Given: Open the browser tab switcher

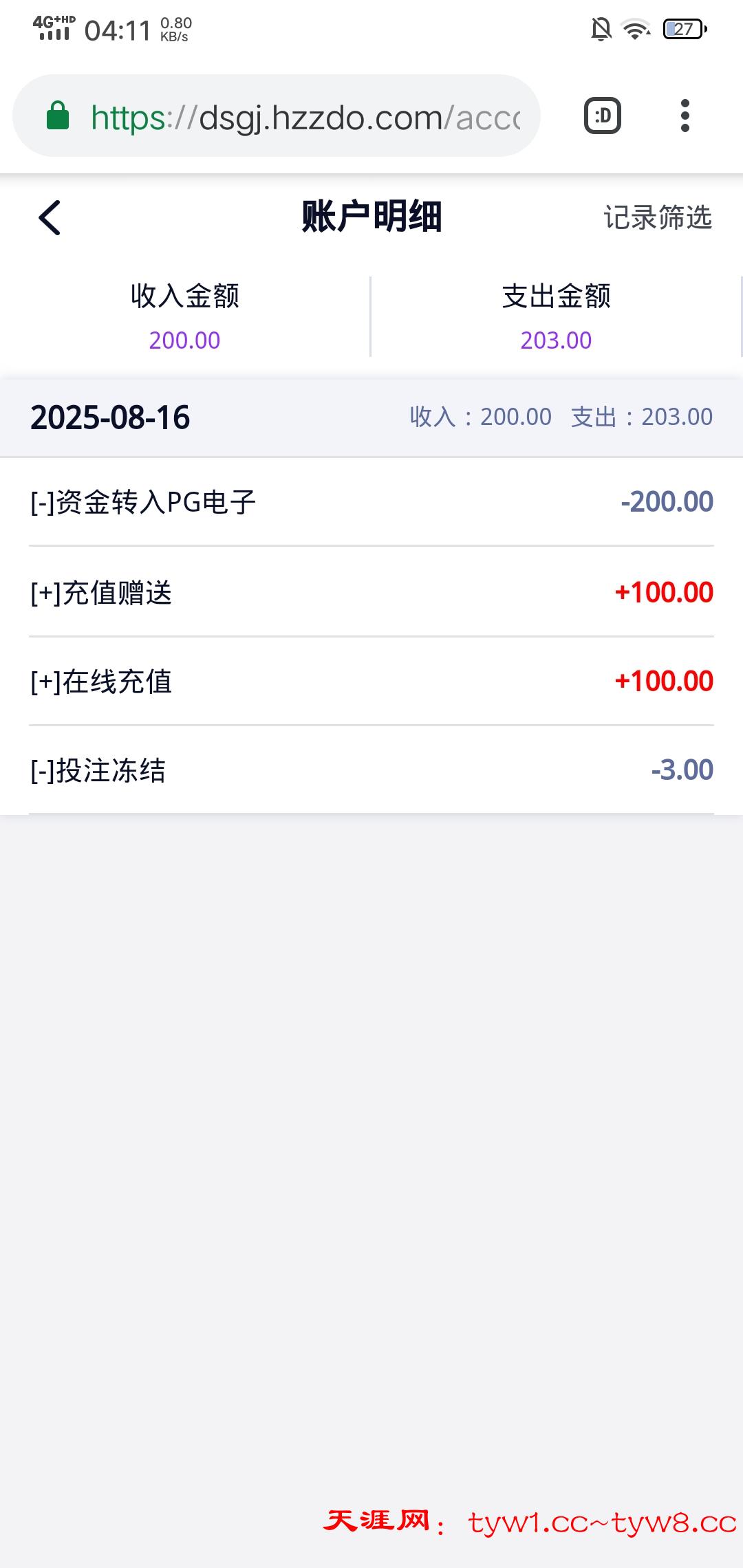Looking at the screenshot, I should tap(603, 116).
